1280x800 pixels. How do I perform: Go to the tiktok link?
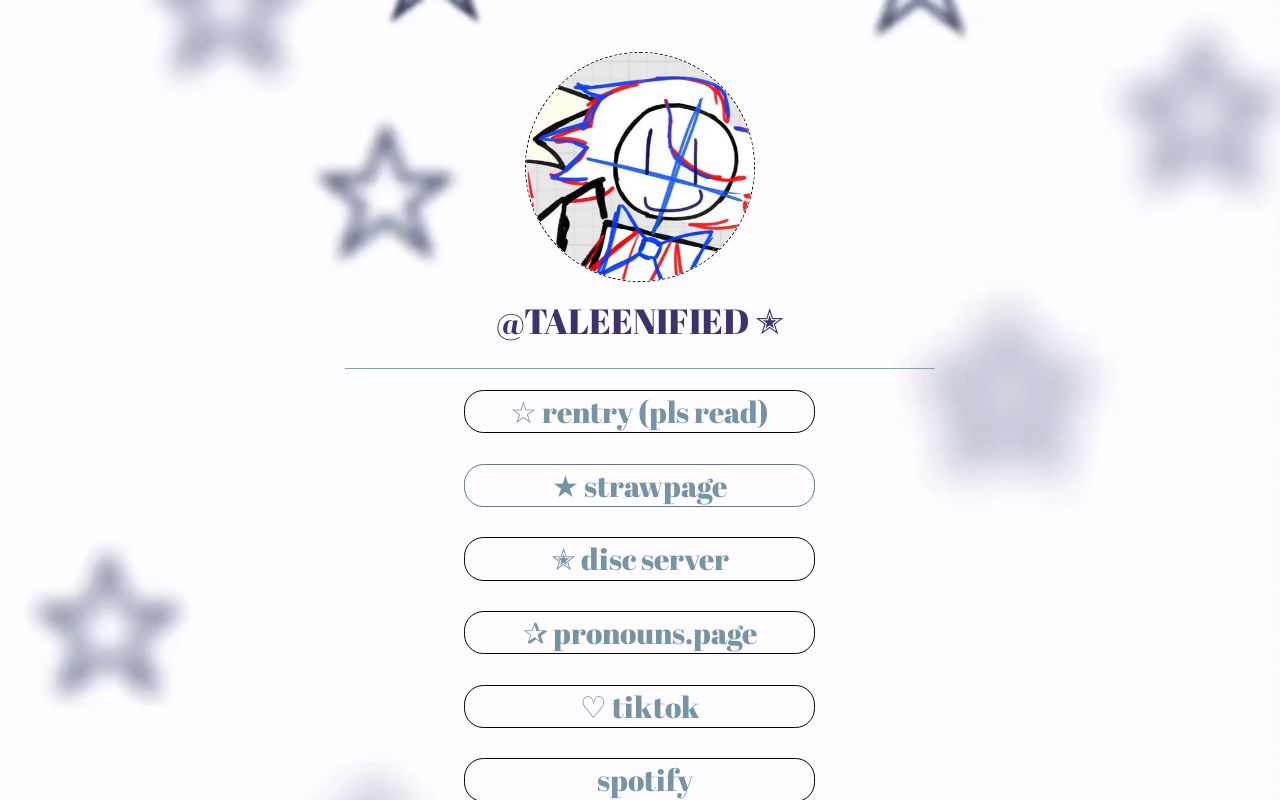coord(639,707)
